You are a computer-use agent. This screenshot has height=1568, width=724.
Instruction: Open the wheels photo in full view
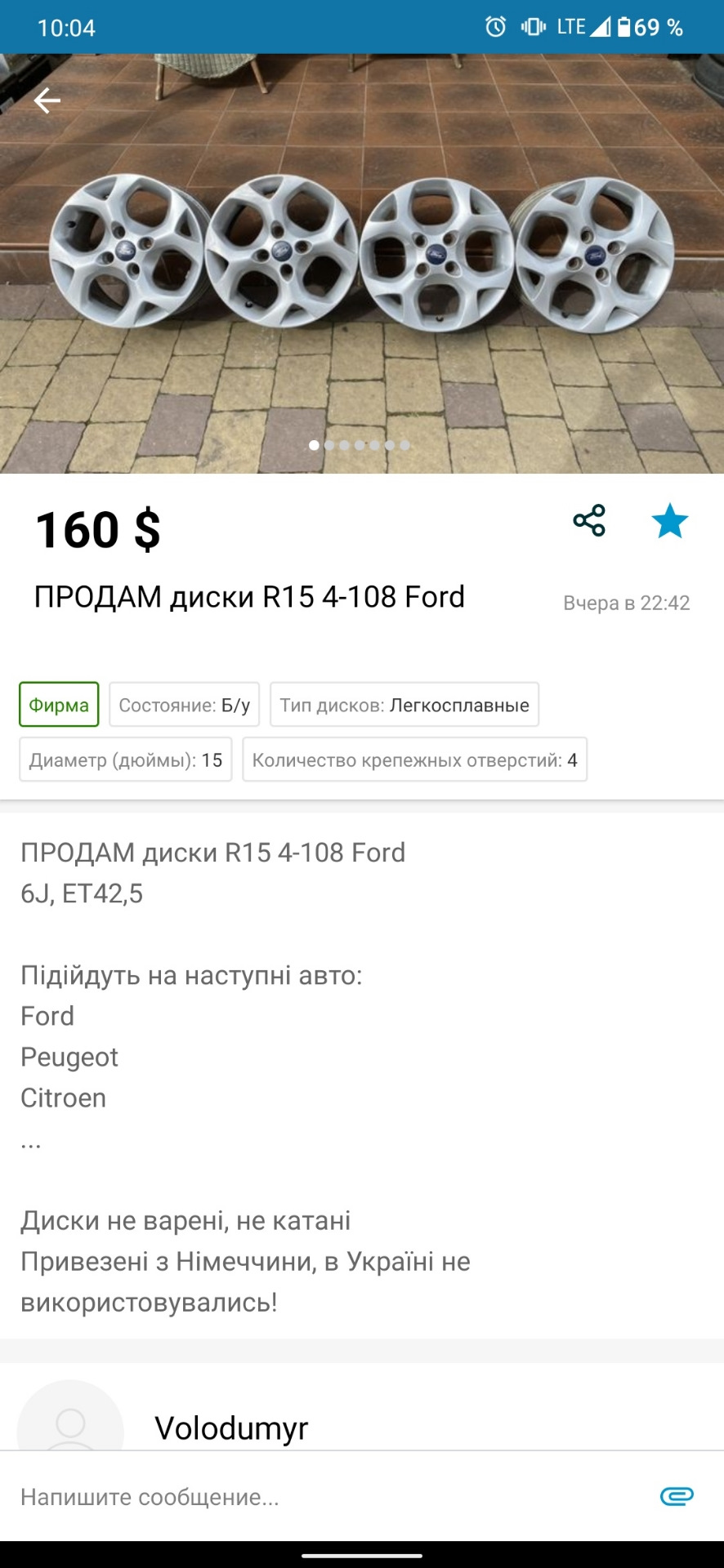[x=362, y=261]
